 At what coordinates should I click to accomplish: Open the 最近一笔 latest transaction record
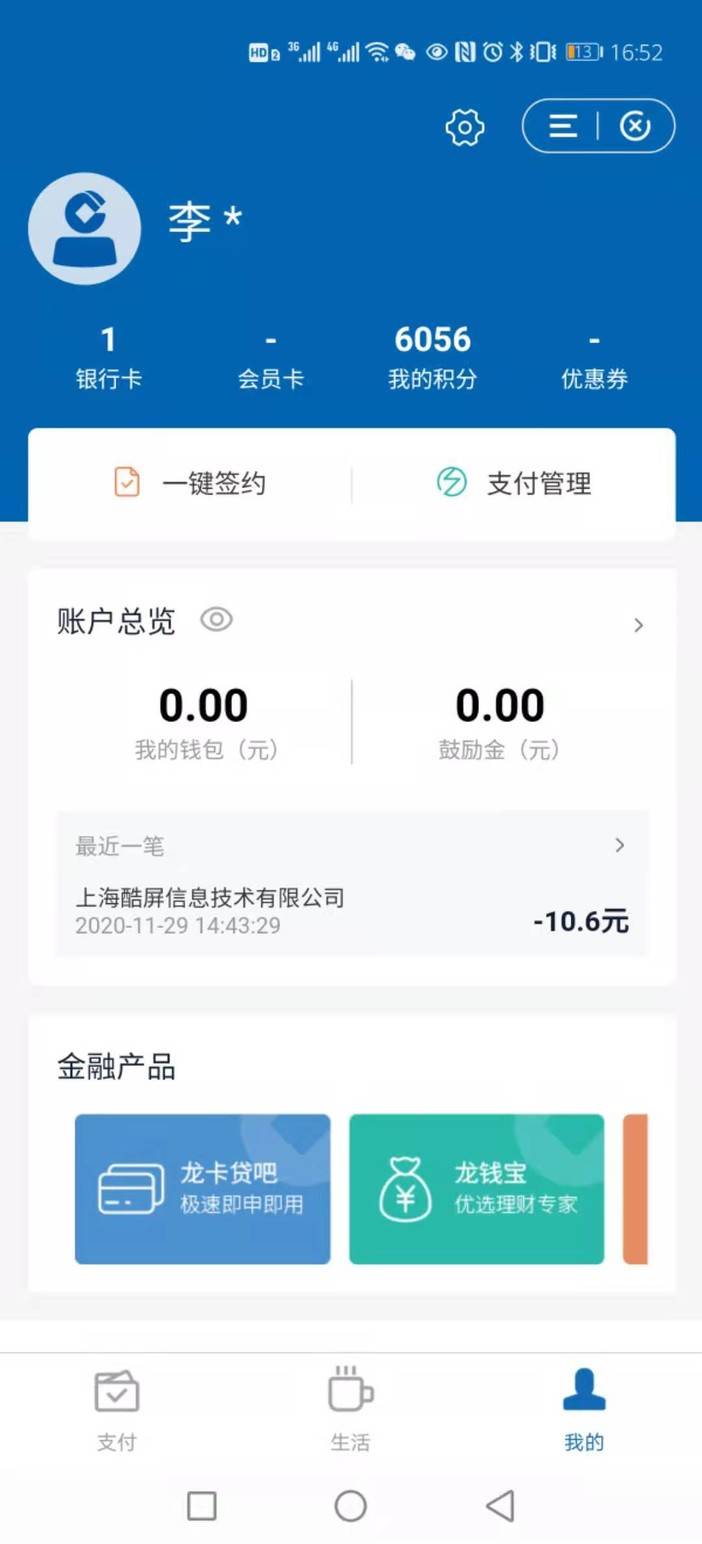coord(352,884)
